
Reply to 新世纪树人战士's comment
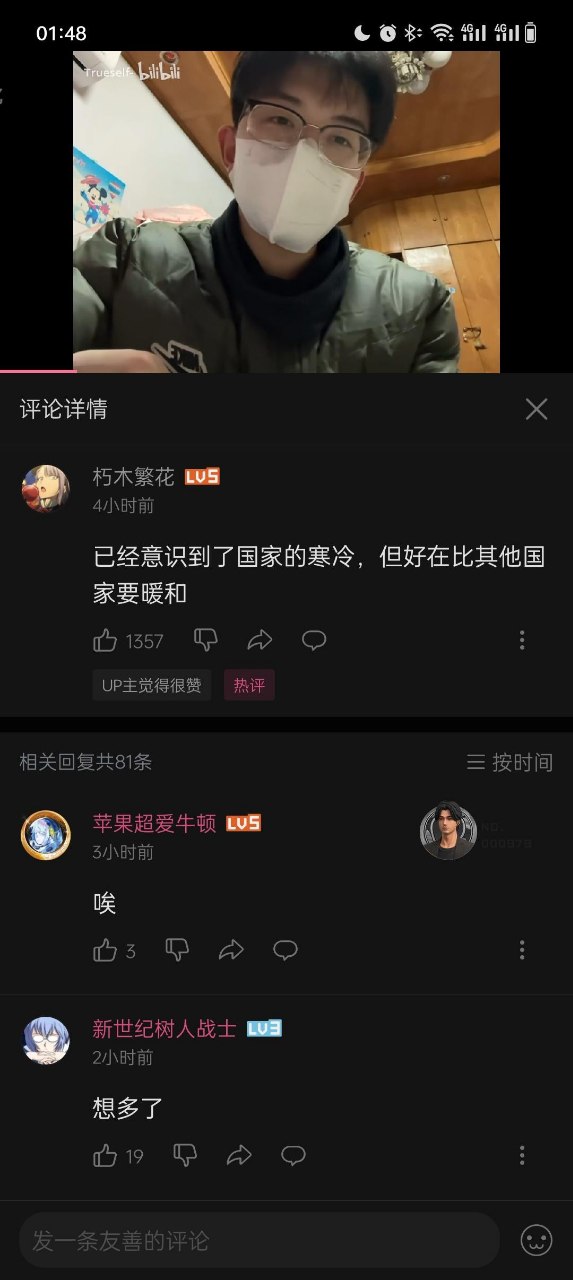(x=293, y=1156)
